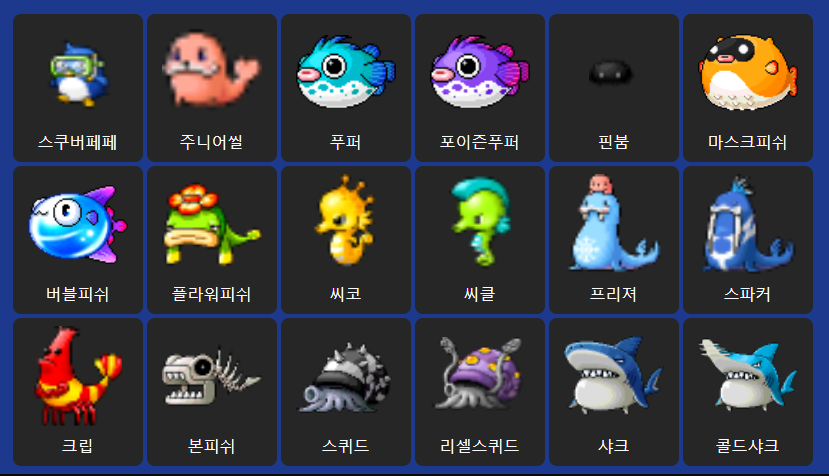This screenshot has width=829, height=476.
Task: Select the 크립 tile
Action: (78, 392)
